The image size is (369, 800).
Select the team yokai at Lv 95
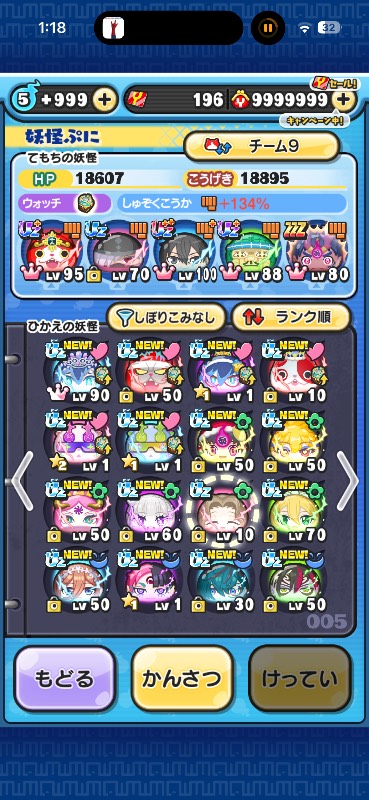click(x=51, y=253)
